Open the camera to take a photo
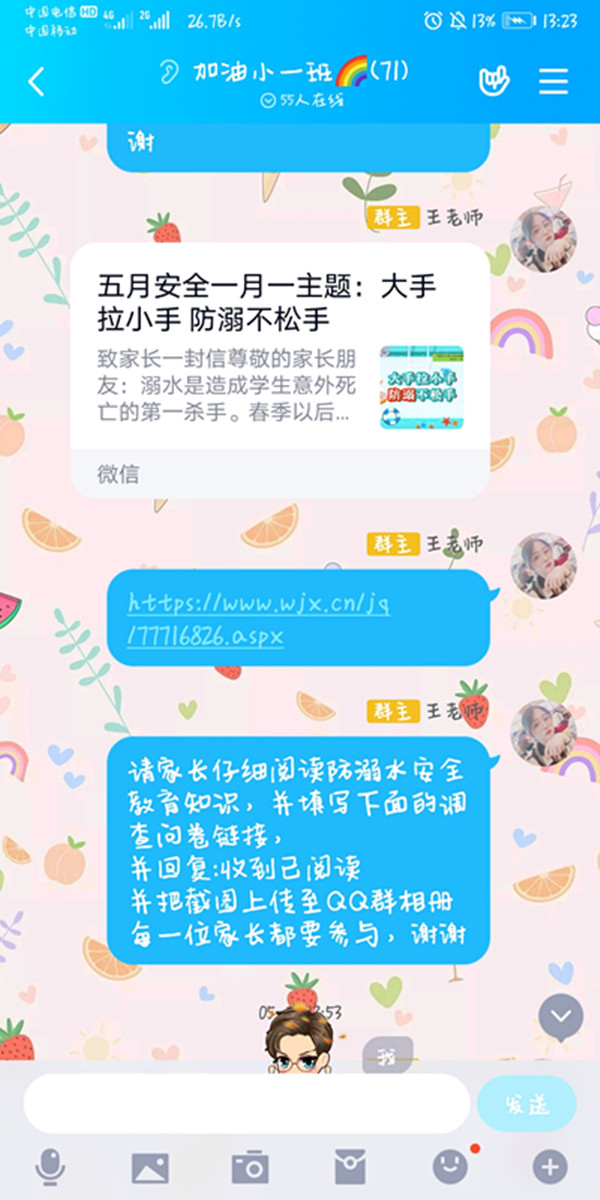600x1200 pixels. pyautogui.click(x=250, y=1166)
